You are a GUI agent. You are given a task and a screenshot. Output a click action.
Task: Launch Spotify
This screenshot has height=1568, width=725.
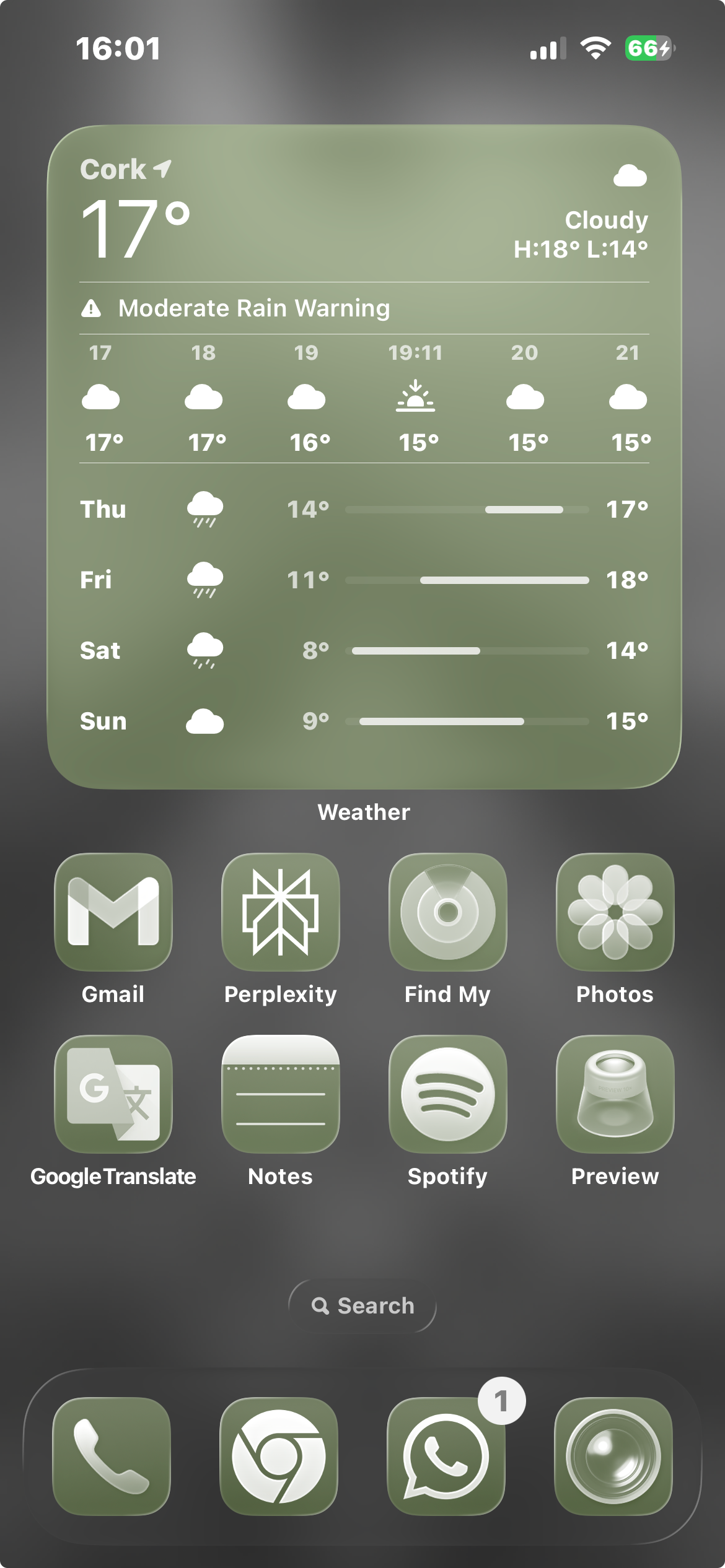click(447, 1094)
